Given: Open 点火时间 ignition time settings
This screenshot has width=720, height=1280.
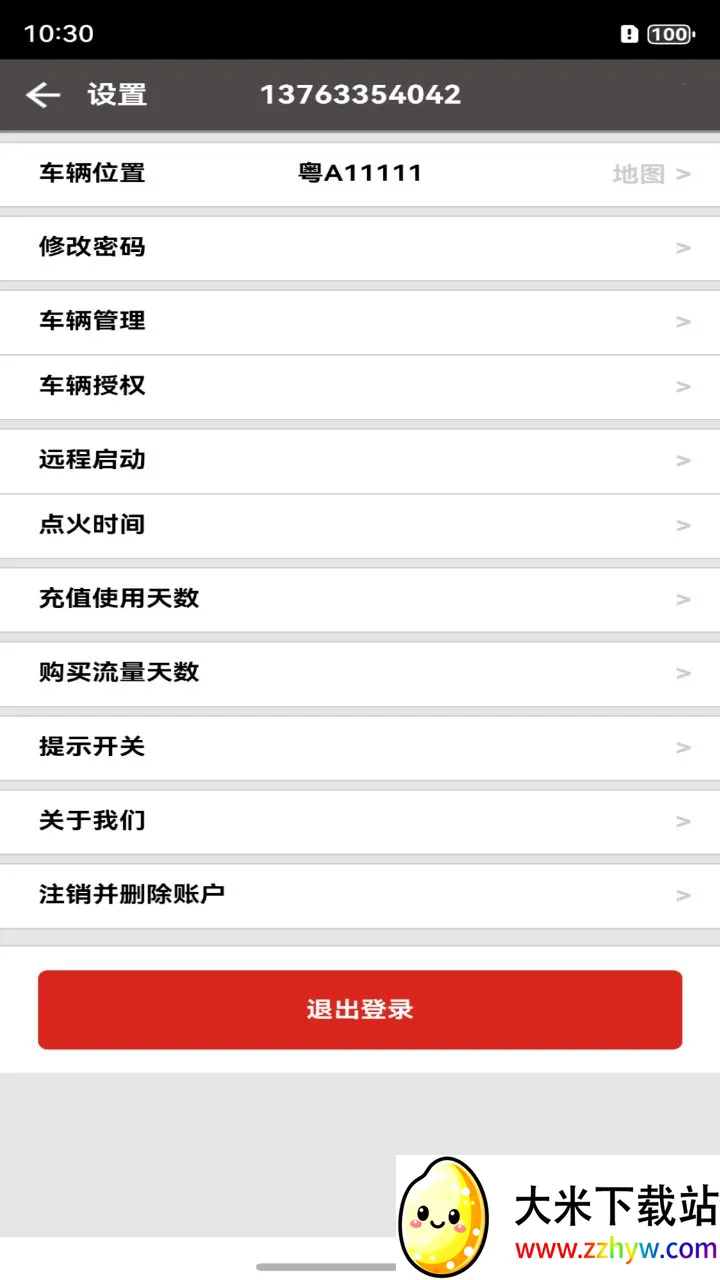Looking at the screenshot, I should [92, 525].
